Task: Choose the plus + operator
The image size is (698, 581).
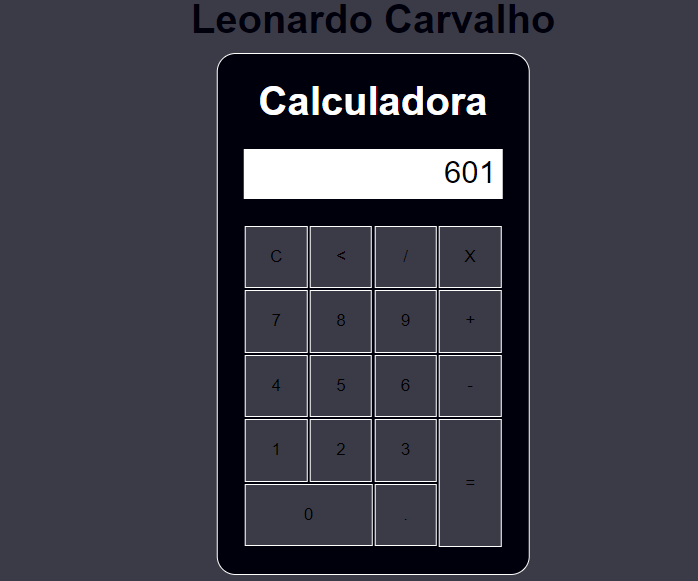Action: [470, 321]
